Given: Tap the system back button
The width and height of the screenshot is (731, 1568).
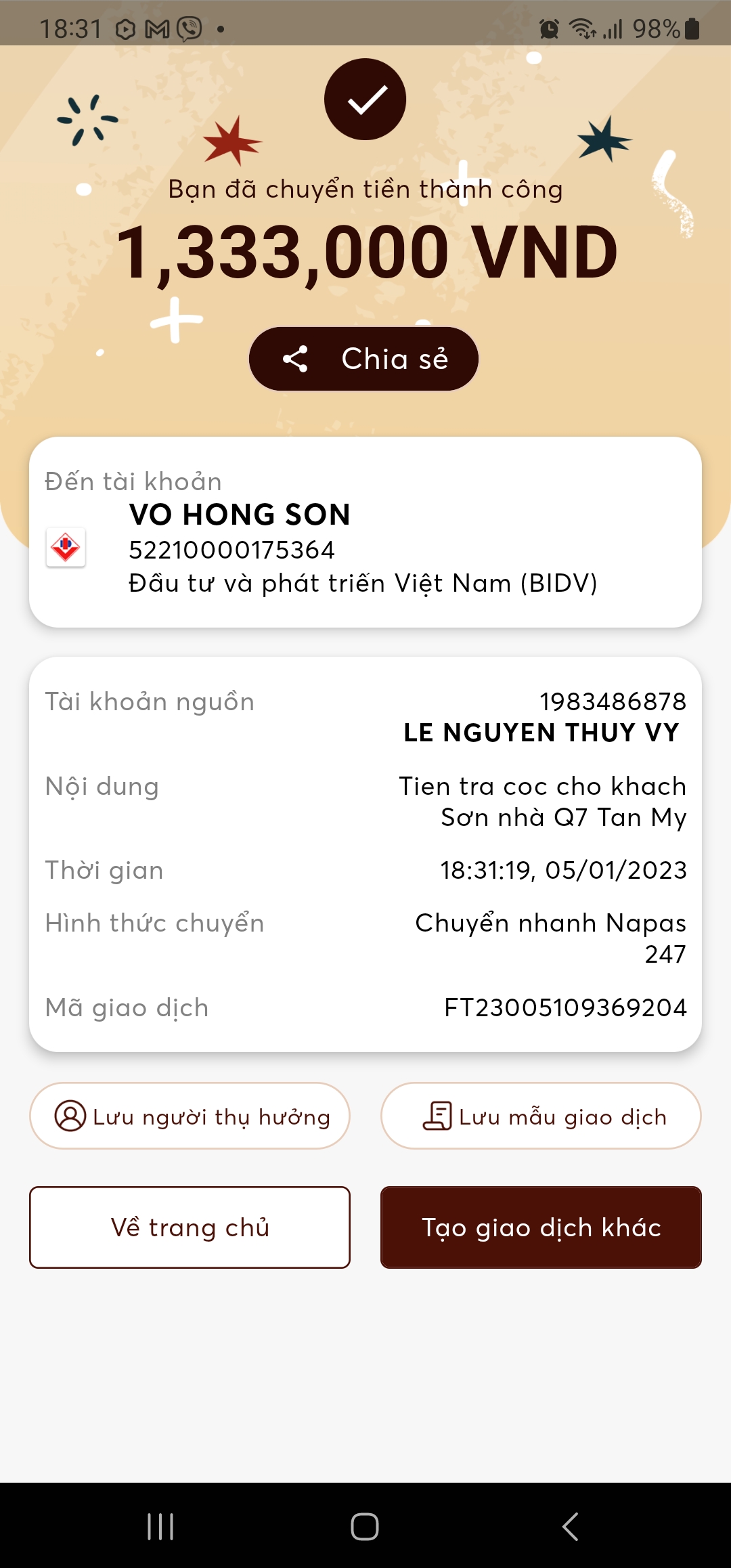Looking at the screenshot, I should (570, 1526).
